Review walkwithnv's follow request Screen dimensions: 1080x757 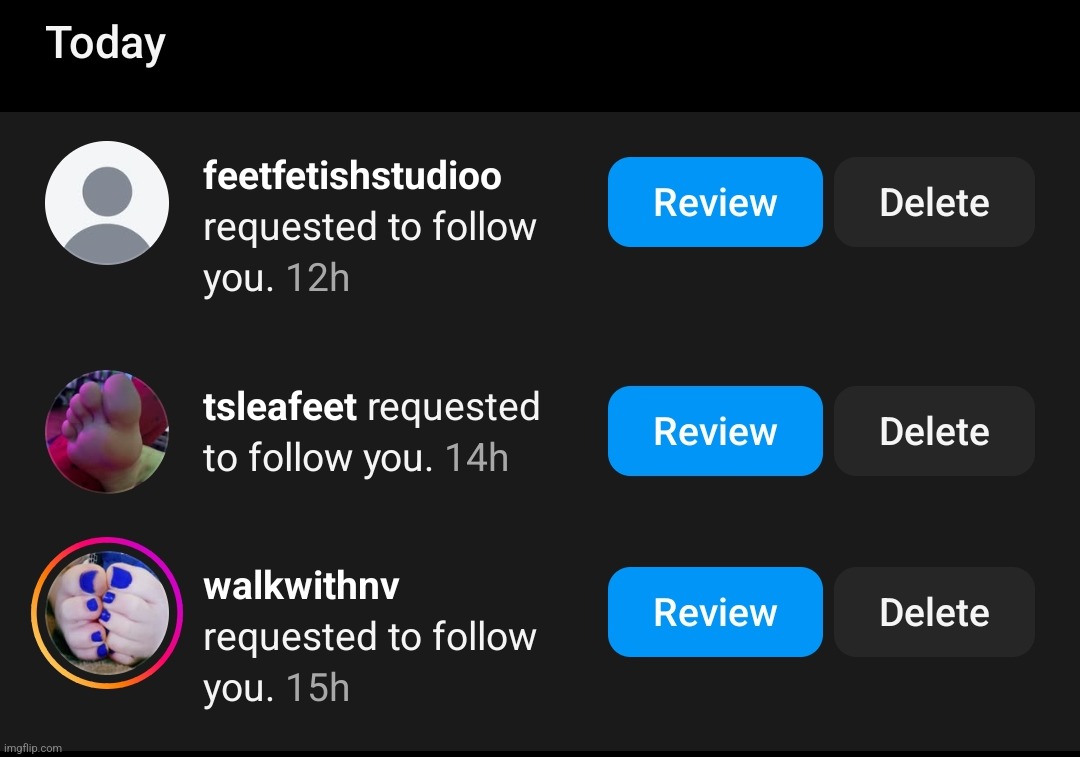click(715, 612)
